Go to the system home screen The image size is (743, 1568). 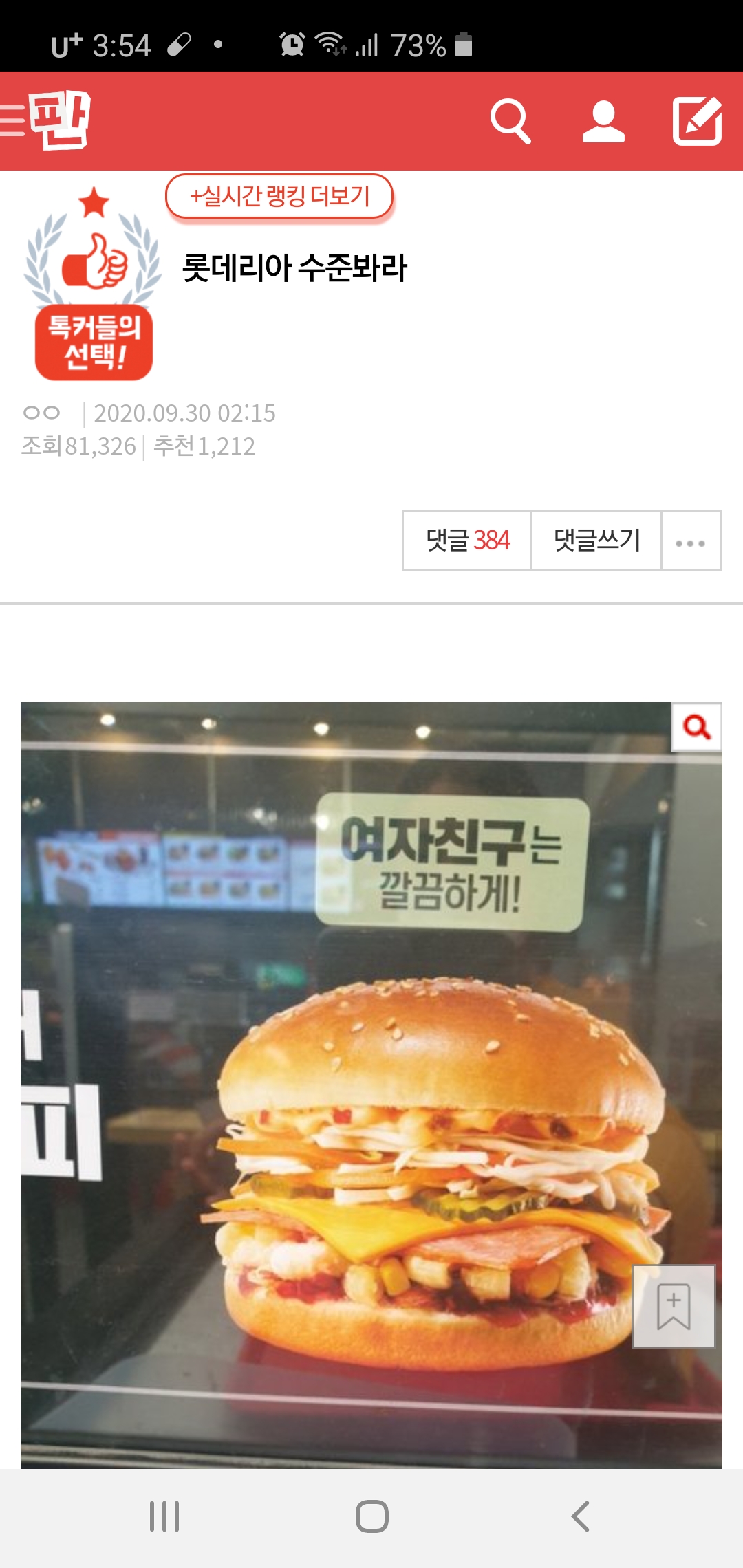(371, 1516)
